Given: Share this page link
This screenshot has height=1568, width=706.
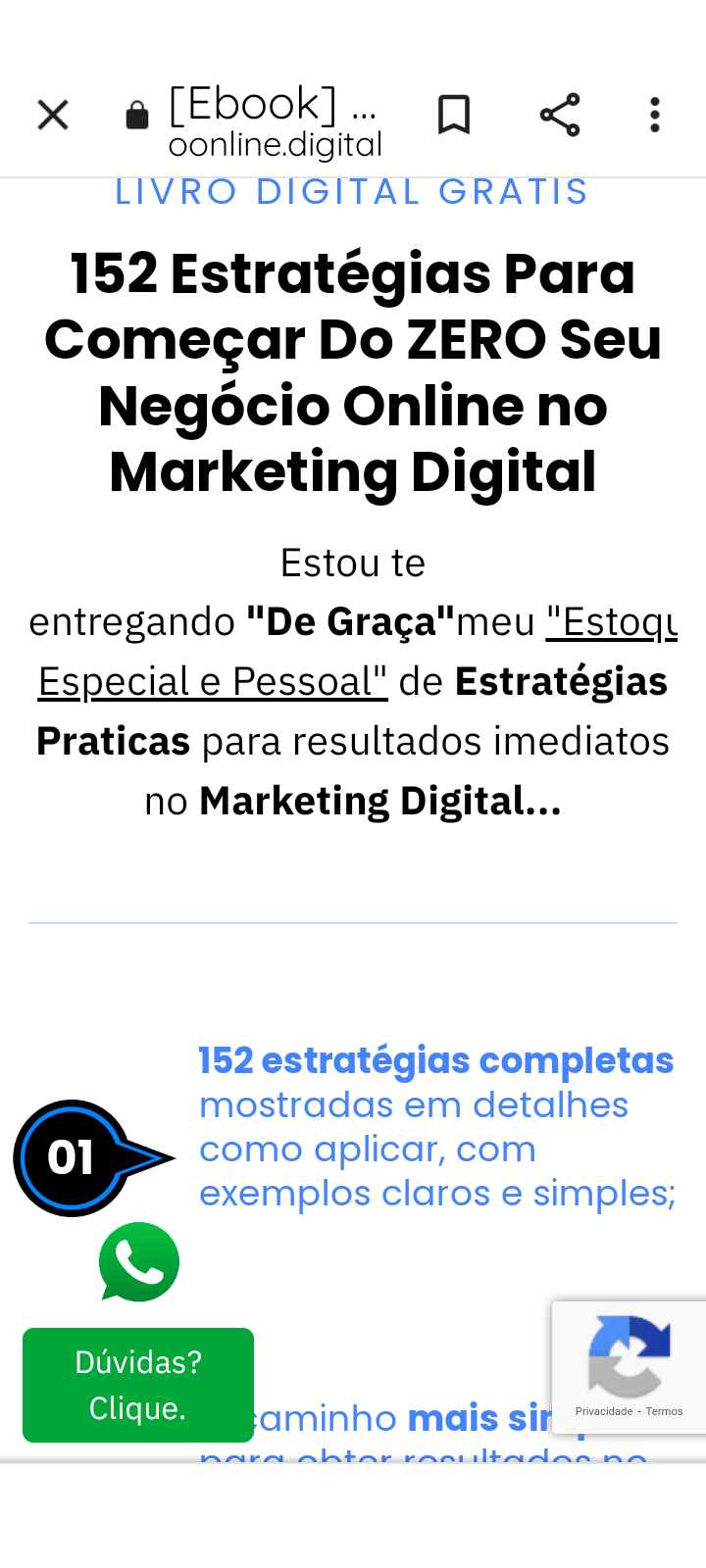Looking at the screenshot, I should (560, 115).
